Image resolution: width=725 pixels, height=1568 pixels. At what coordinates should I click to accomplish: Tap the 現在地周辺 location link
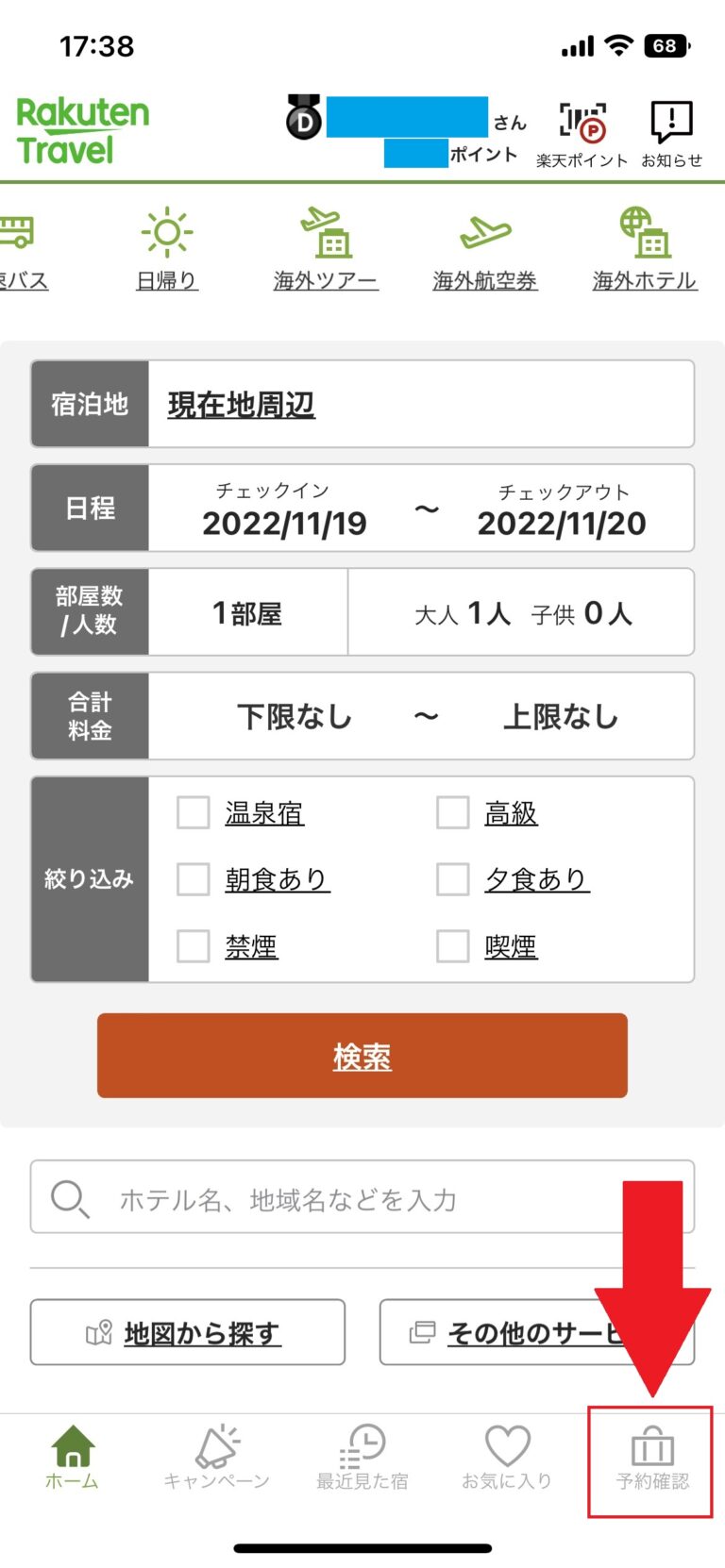pos(239,404)
